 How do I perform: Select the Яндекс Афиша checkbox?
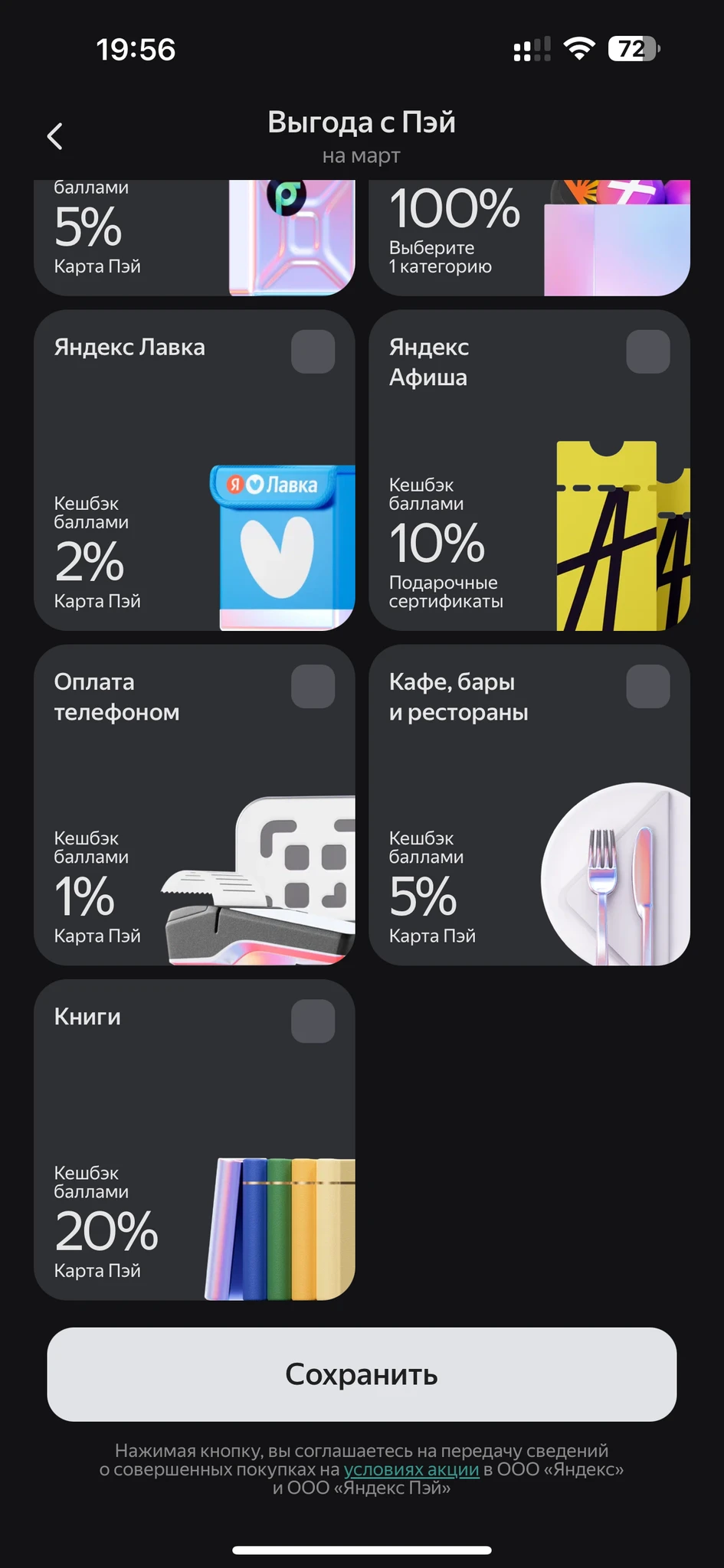(647, 351)
